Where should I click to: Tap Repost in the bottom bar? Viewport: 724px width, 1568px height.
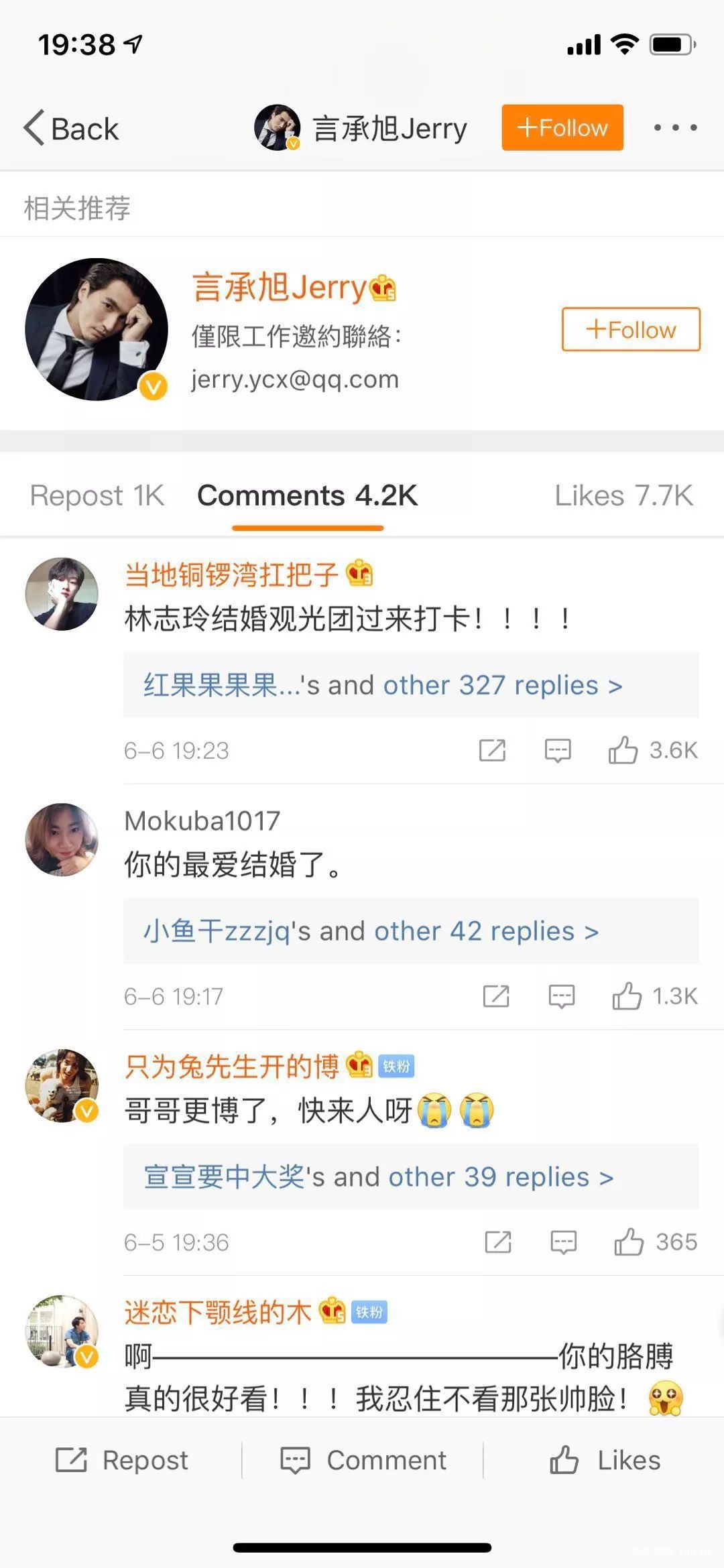(x=122, y=1460)
